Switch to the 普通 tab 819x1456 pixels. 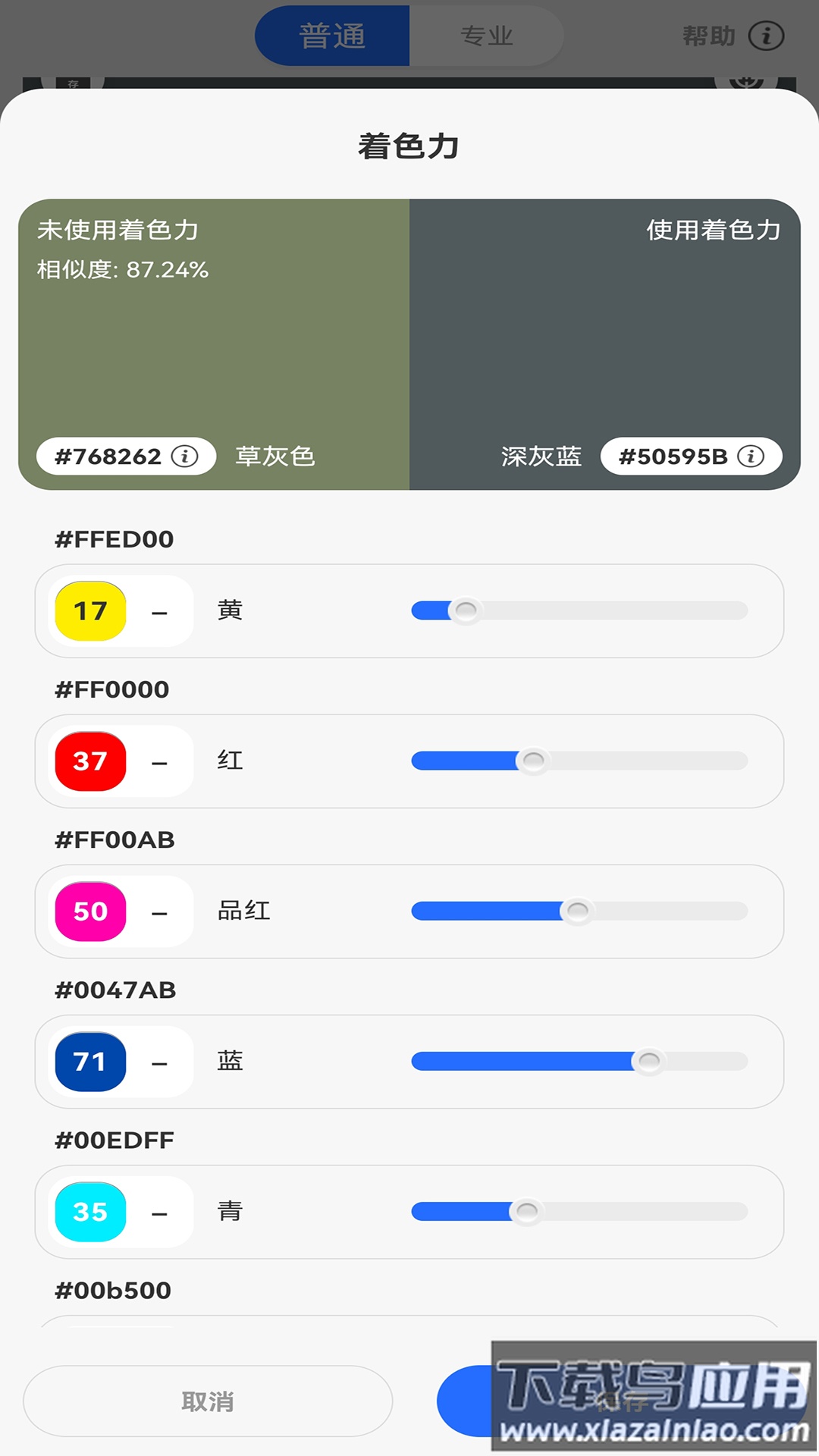pyautogui.click(x=332, y=35)
